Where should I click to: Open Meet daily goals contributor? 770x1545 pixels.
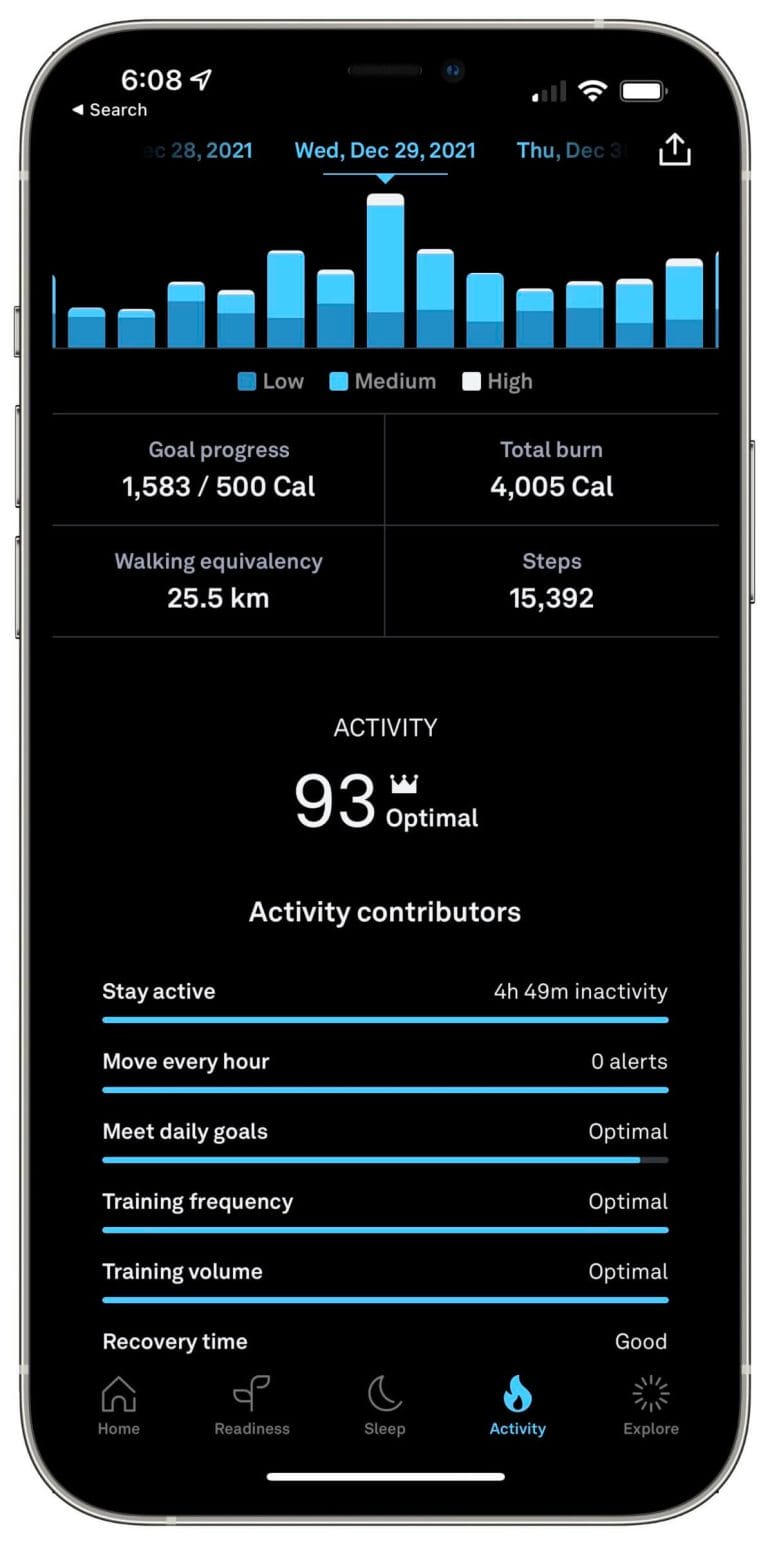click(x=385, y=1140)
